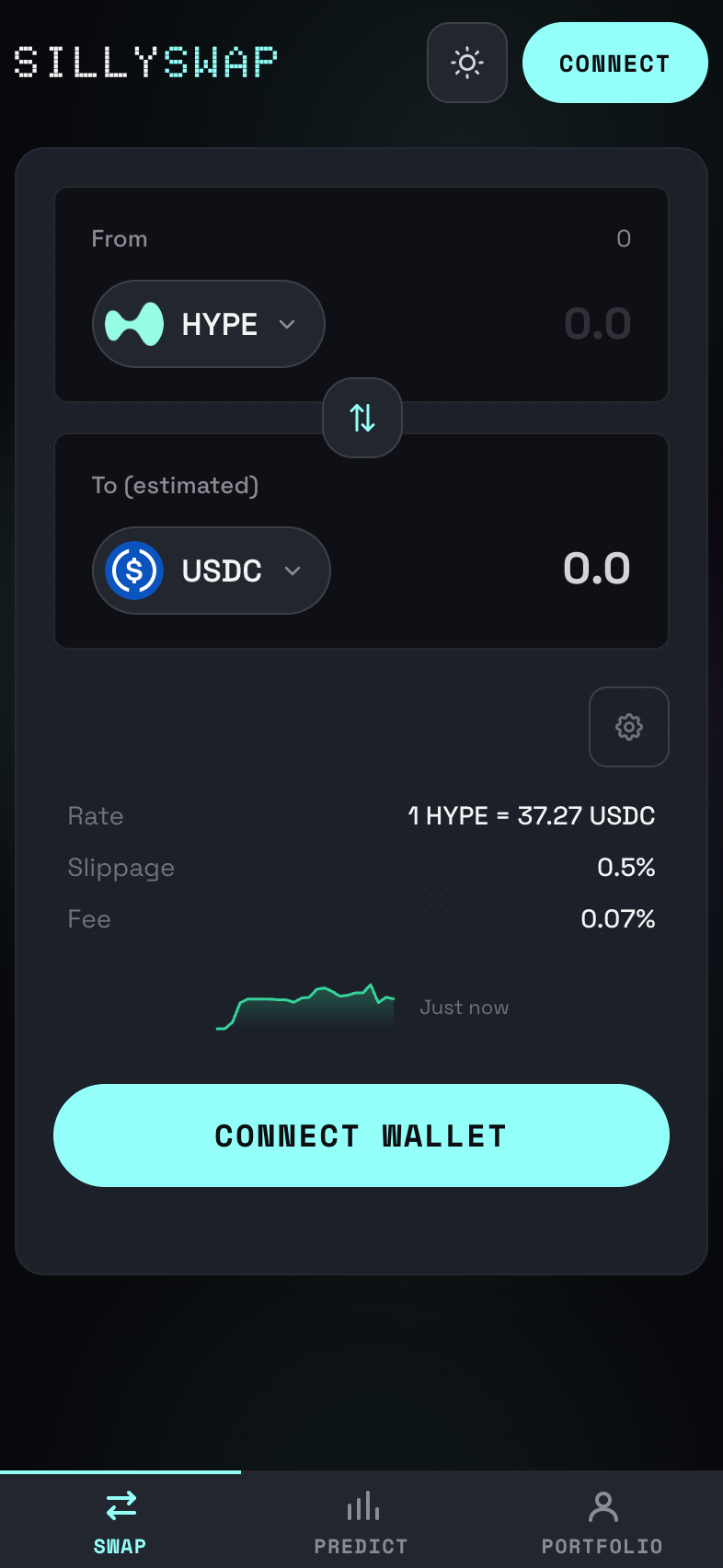Tap the CONNECT button in header
Screen dimensions: 723x1568
coord(614,63)
